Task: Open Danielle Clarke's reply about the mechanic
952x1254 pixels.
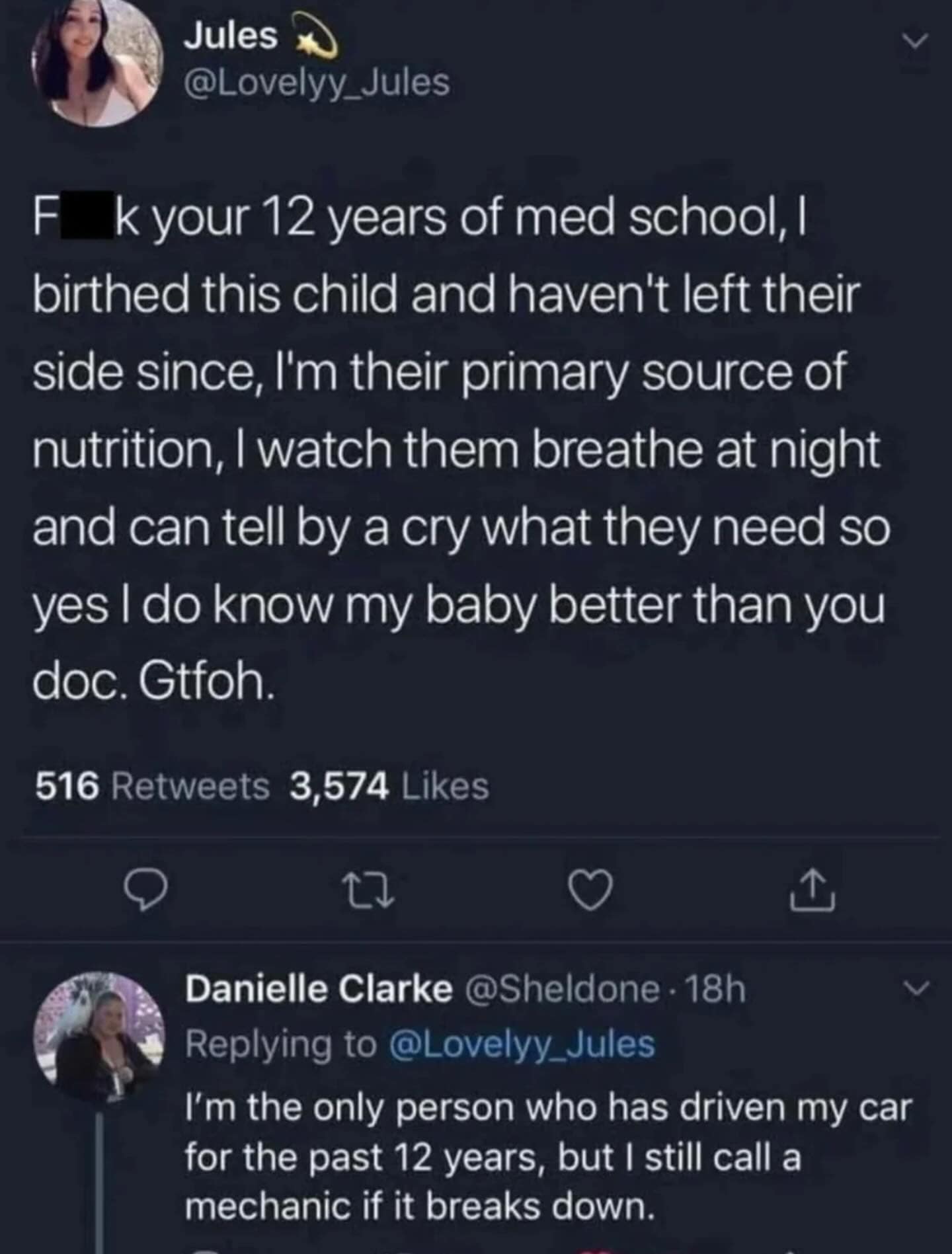Action: (x=547, y=1157)
